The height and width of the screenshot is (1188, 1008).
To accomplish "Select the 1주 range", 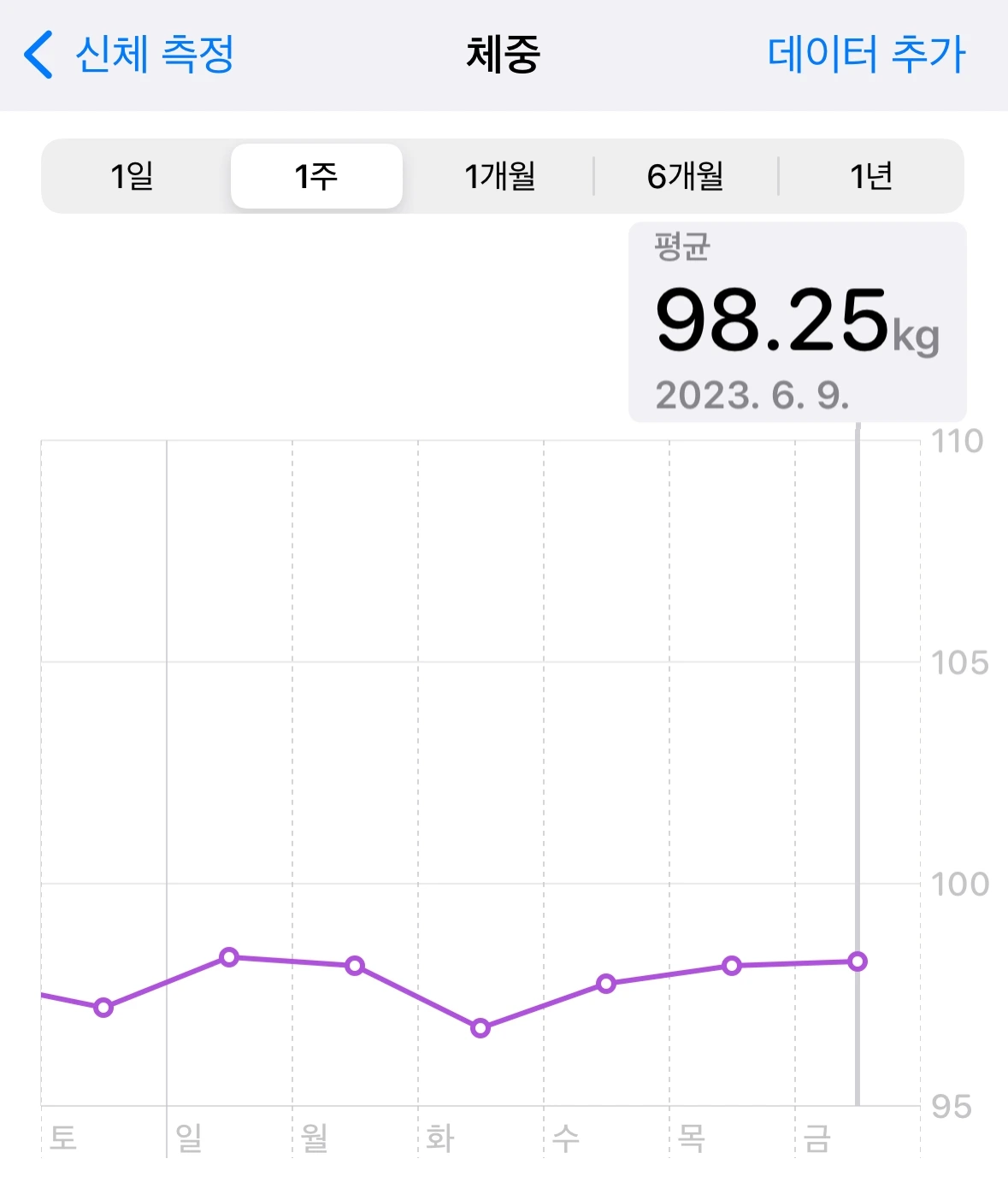I will pyautogui.click(x=316, y=176).
